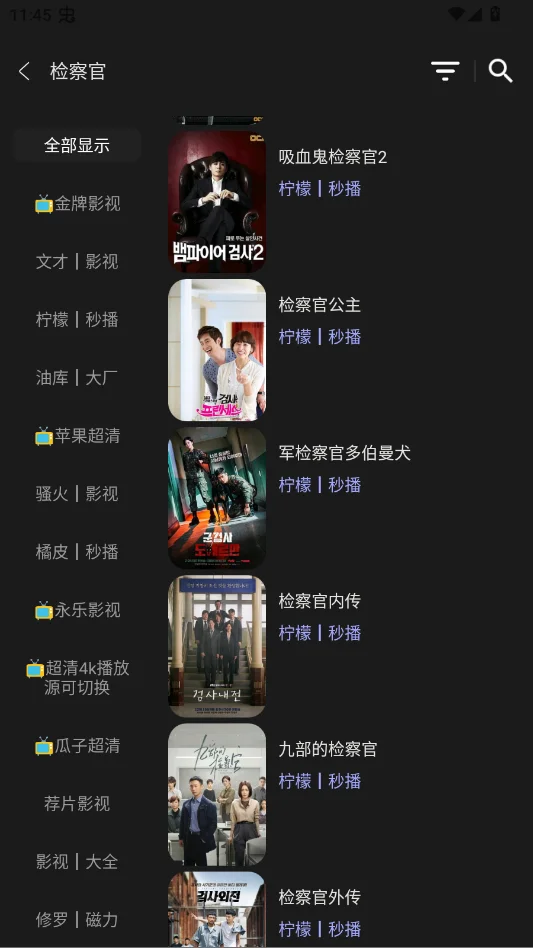
Task: Open the filter icon in top bar
Action: pyautogui.click(x=445, y=71)
